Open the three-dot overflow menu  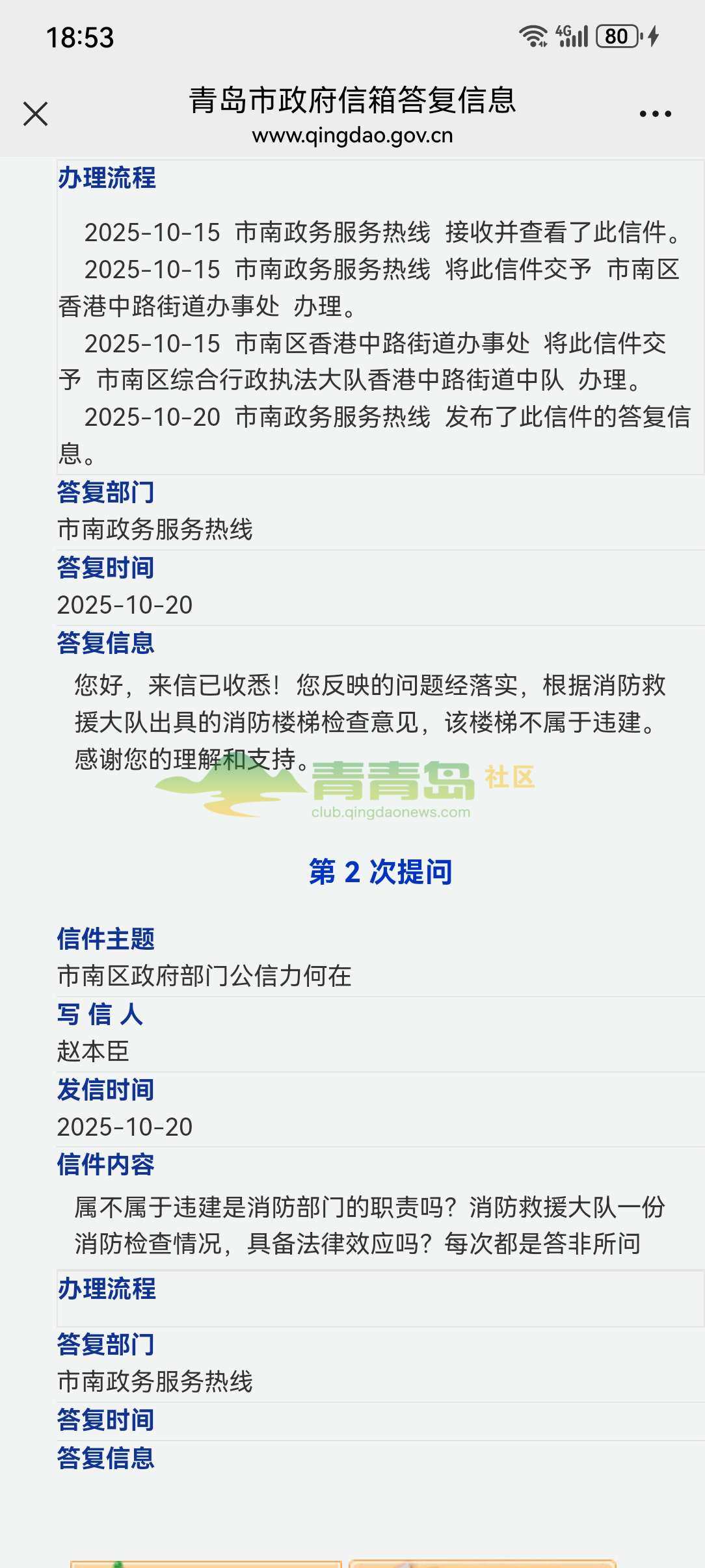pos(655,114)
